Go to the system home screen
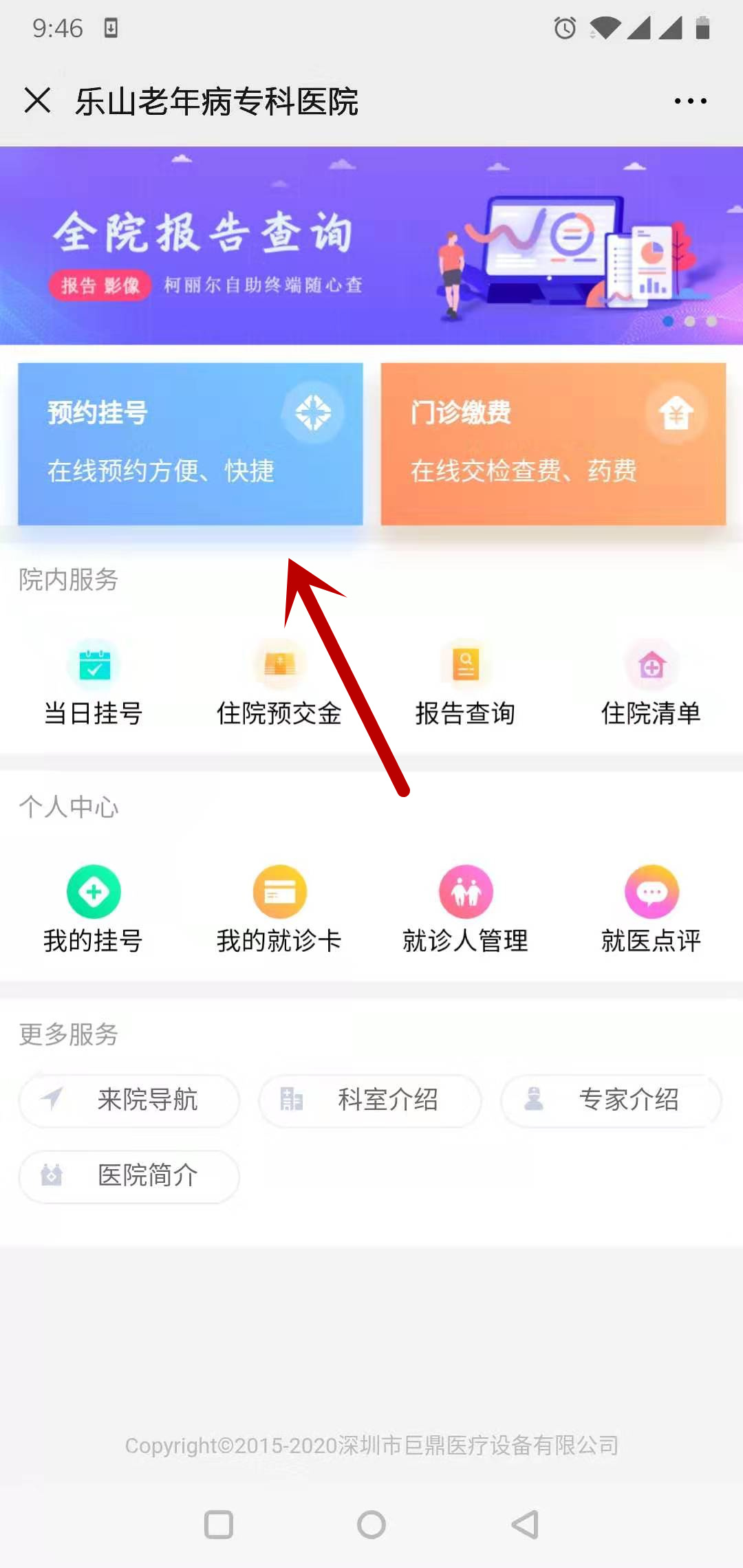Image resolution: width=743 pixels, height=1568 pixels. point(371,1525)
